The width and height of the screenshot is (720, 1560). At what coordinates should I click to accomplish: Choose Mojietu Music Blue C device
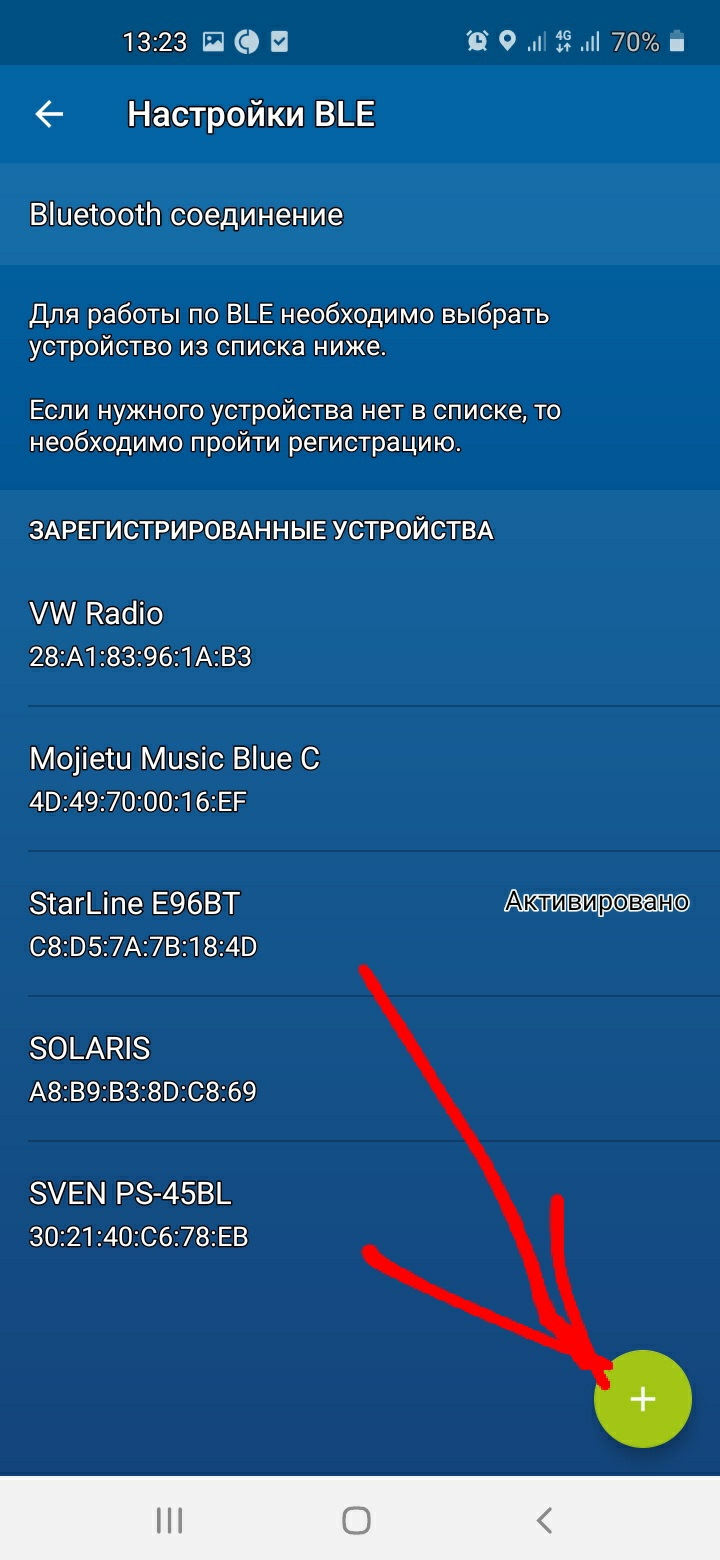(x=360, y=779)
